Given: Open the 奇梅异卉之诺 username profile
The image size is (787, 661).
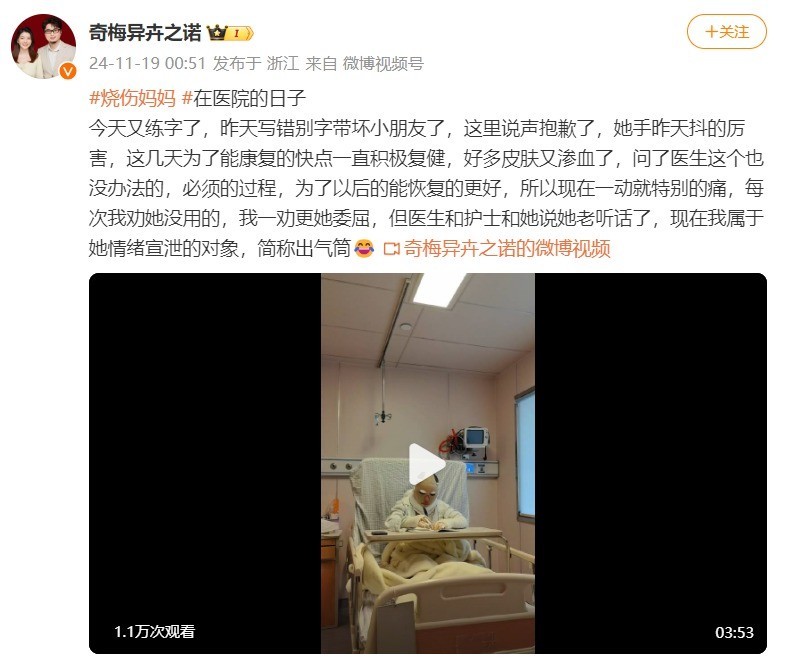Looking at the screenshot, I should pos(144,33).
